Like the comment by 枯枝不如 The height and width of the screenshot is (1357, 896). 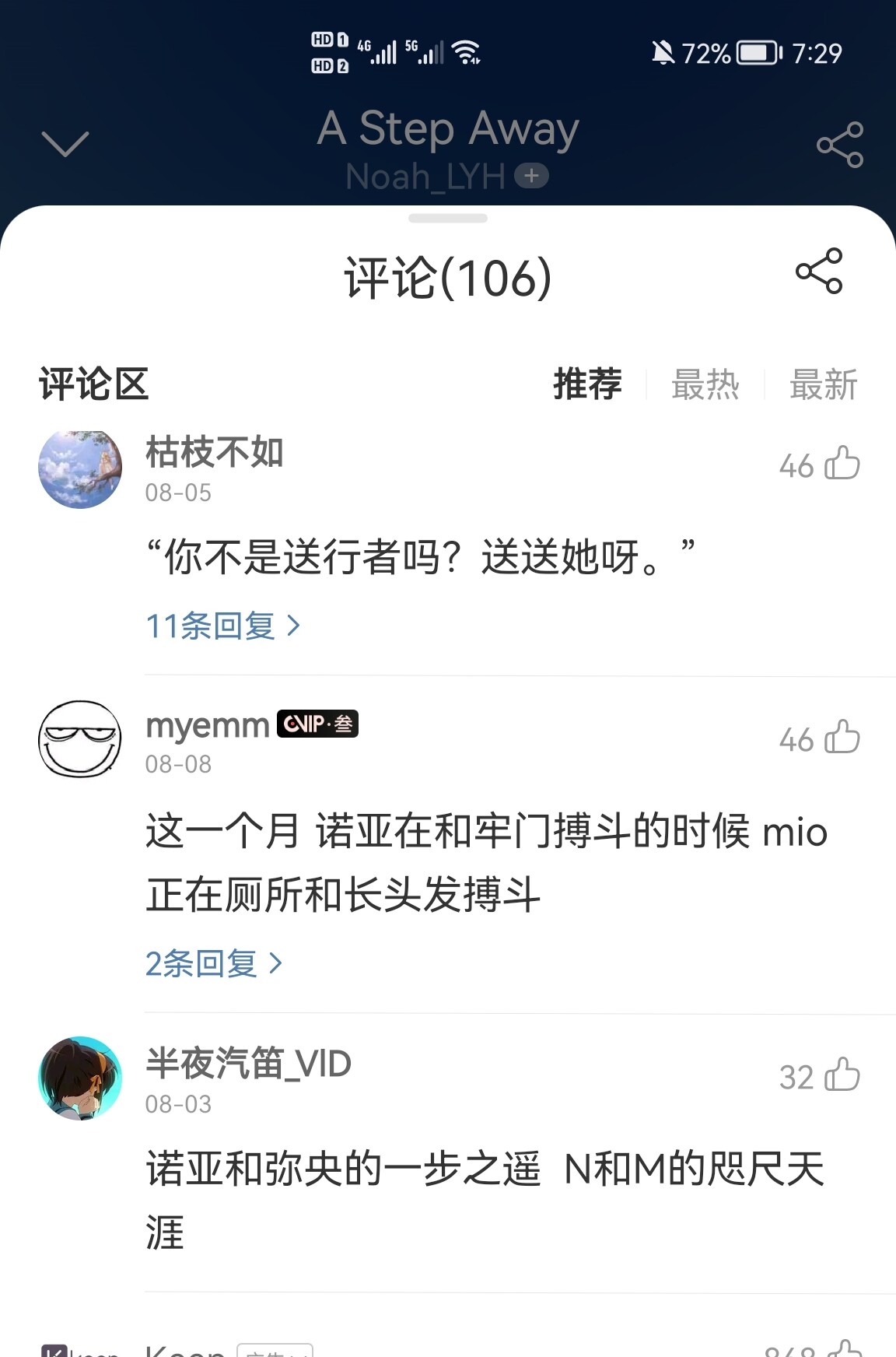pyautogui.click(x=842, y=465)
